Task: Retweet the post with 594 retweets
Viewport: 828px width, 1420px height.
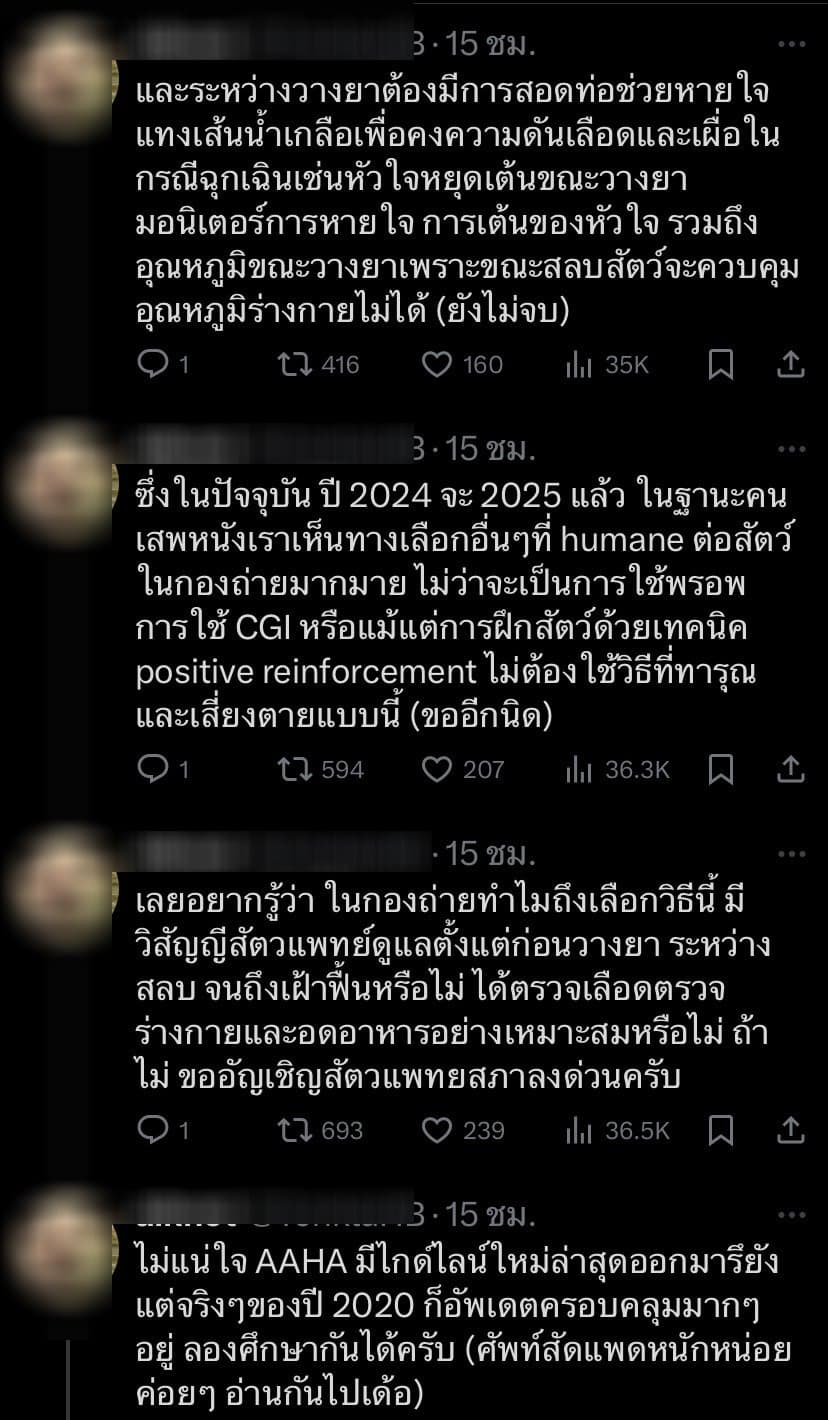Action: point(295,769)
